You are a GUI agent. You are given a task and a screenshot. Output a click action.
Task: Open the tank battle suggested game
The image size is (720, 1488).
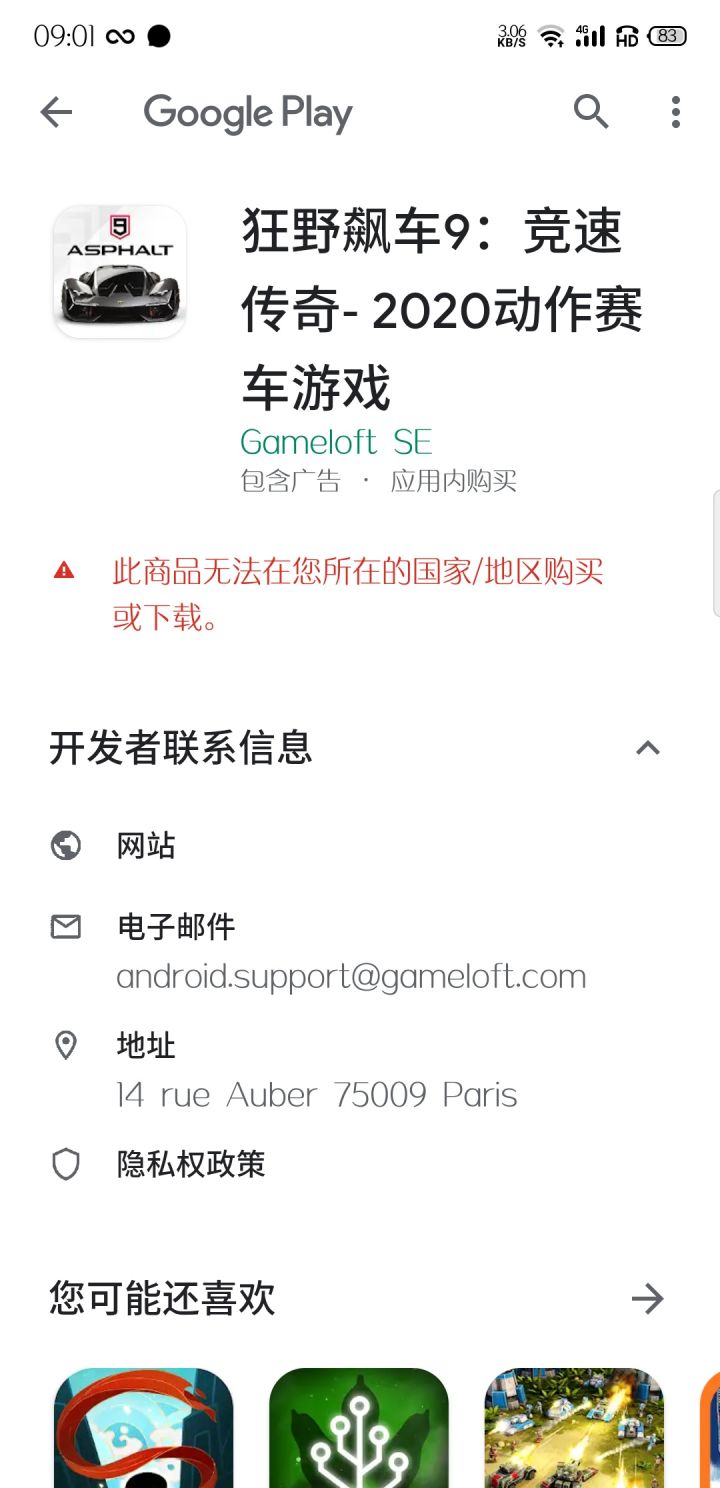(x=575, y=1428)
